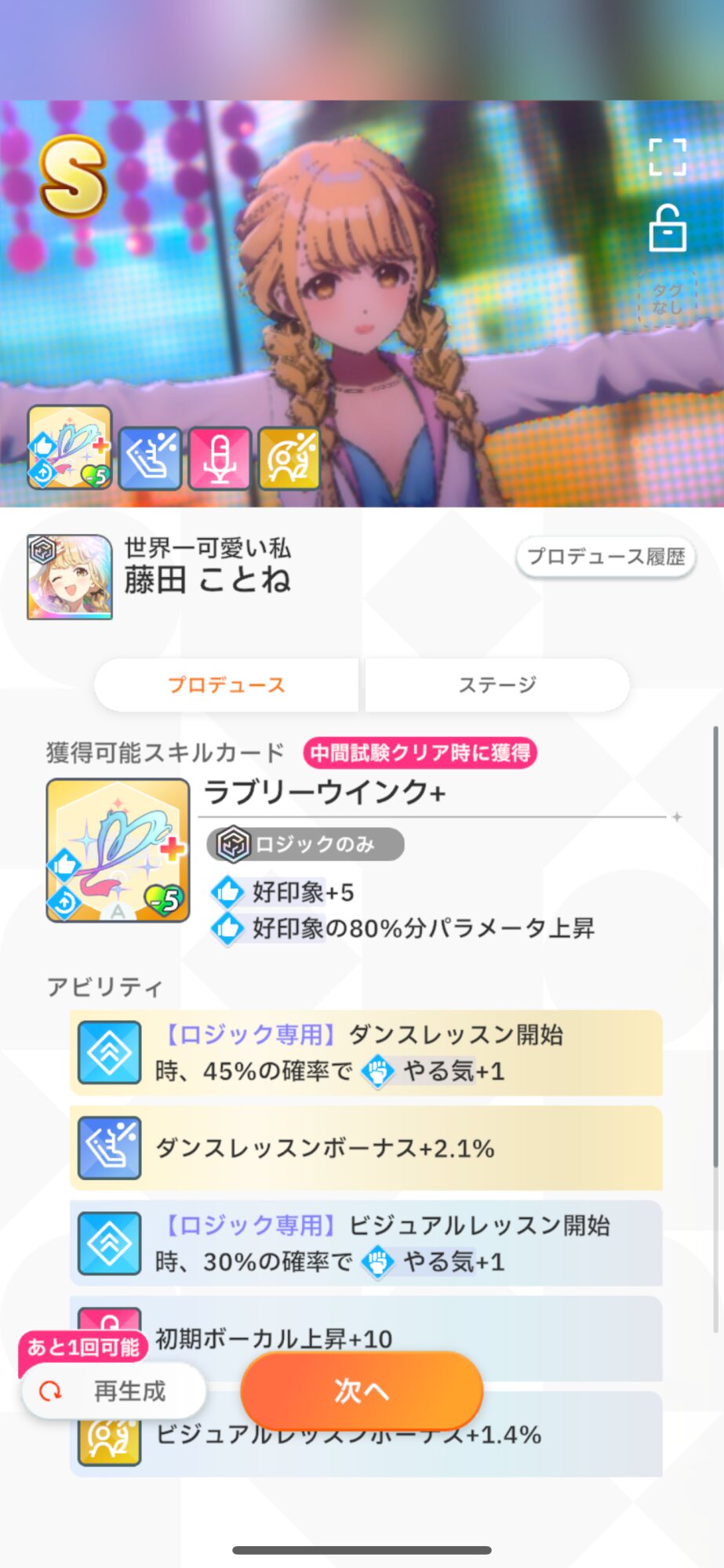
Task: Open the 藤田ことね character portrait
Action: pyautogui.click(x=70, y=577)
